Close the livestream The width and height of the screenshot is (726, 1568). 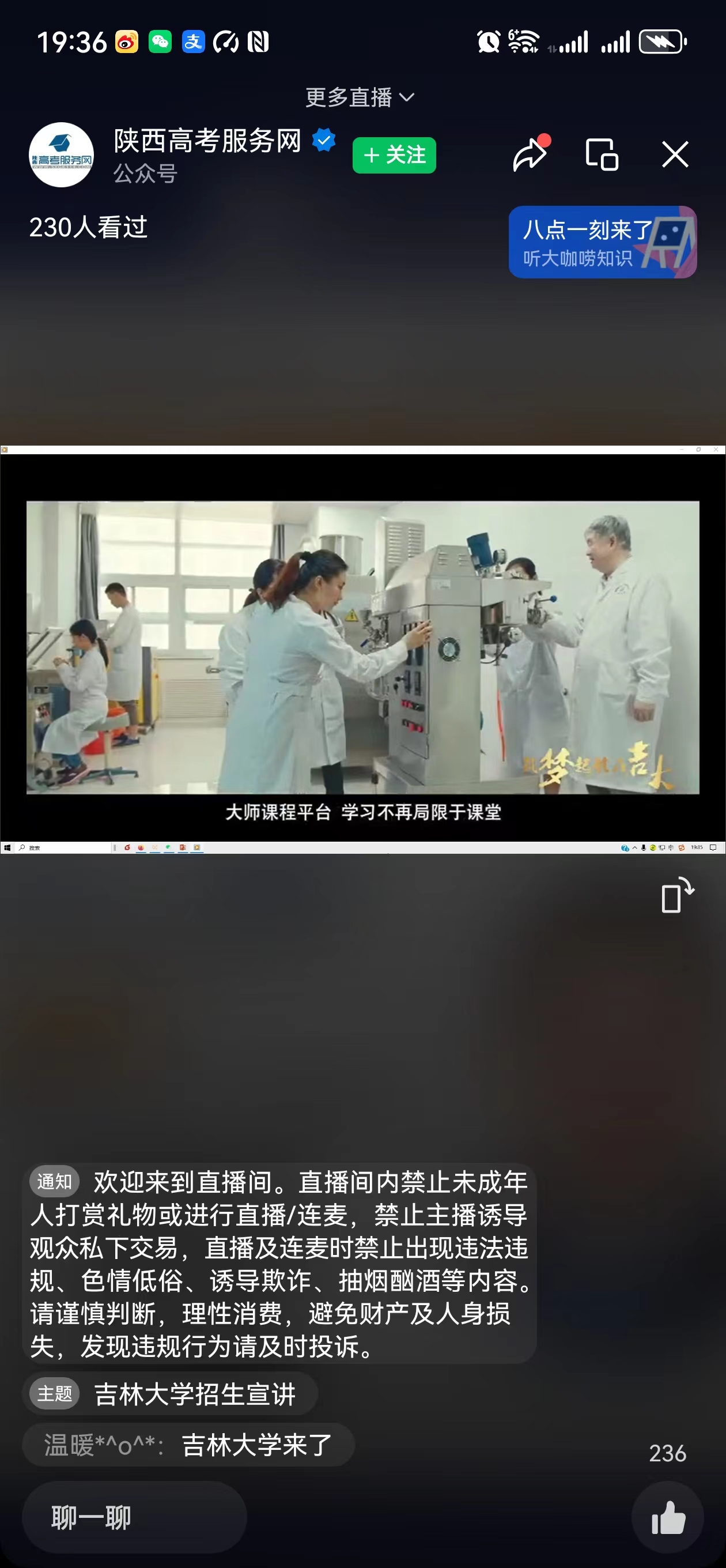(675, 154)
